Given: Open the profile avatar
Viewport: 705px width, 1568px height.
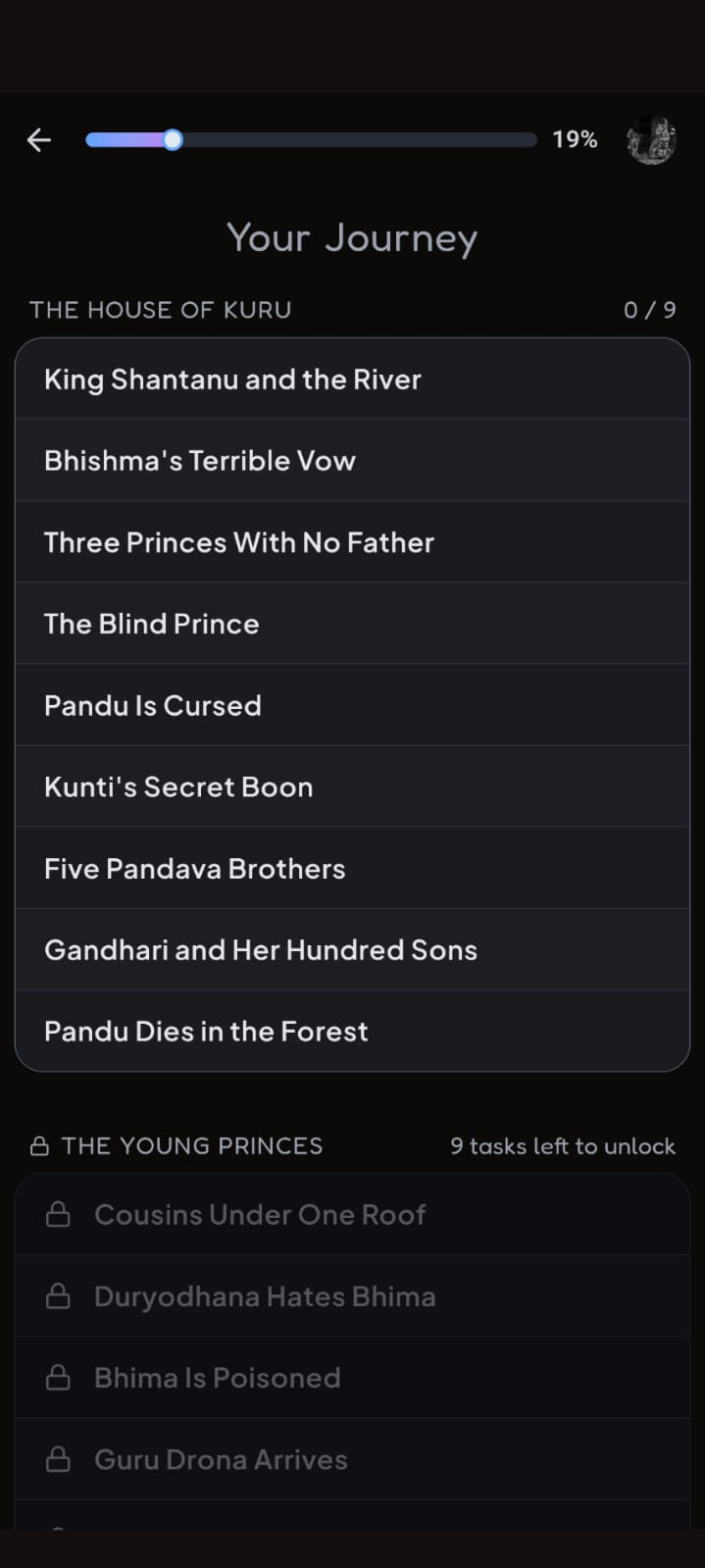Looking at the screenshot, I should point(651,140).
